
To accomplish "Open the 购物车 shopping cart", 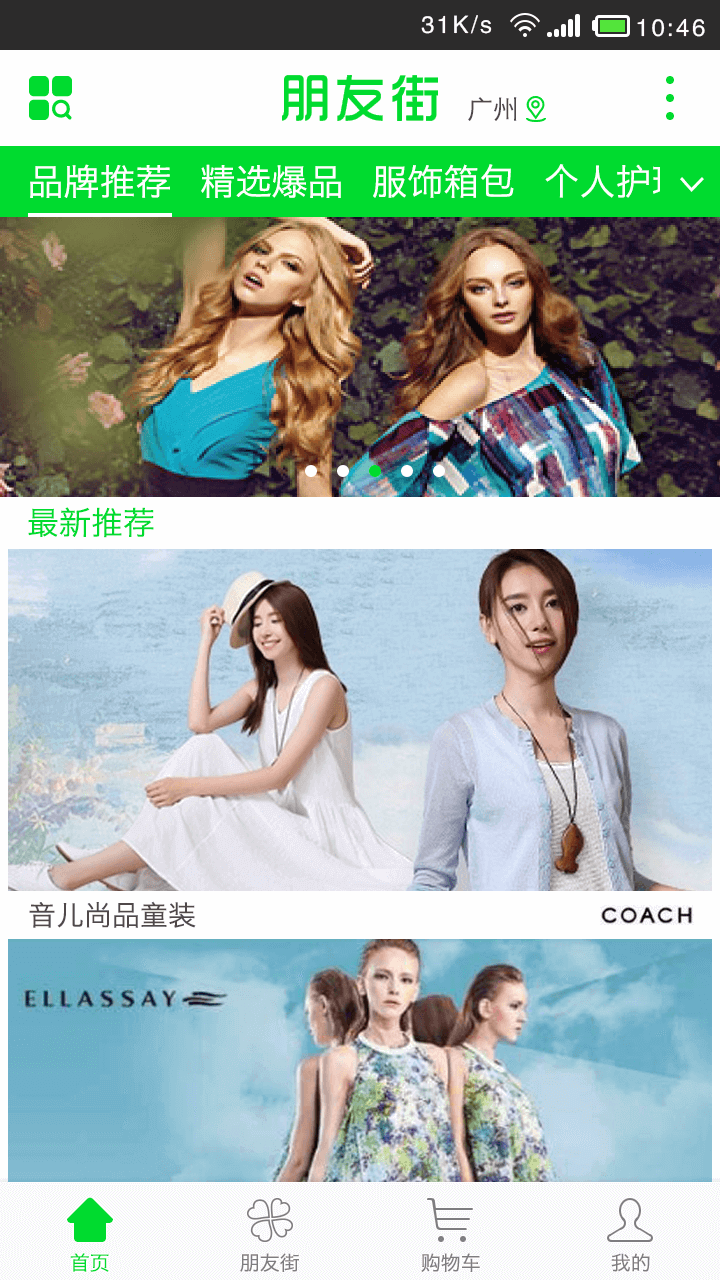I will [450, 1235].
